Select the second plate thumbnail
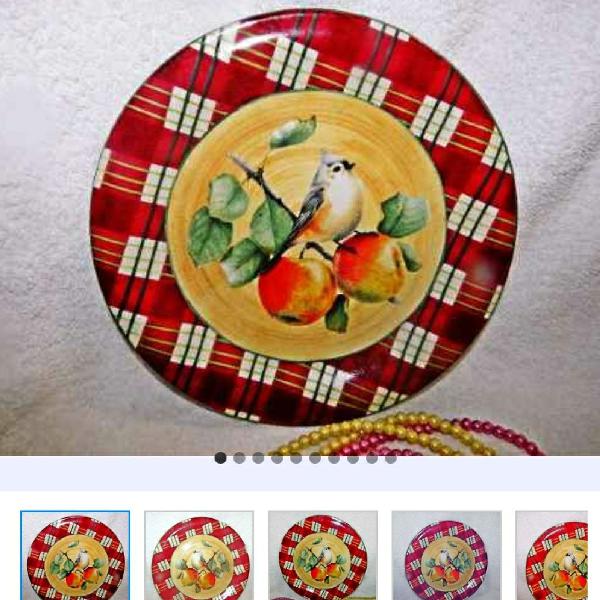600x600 pixels. click(199, 556)
